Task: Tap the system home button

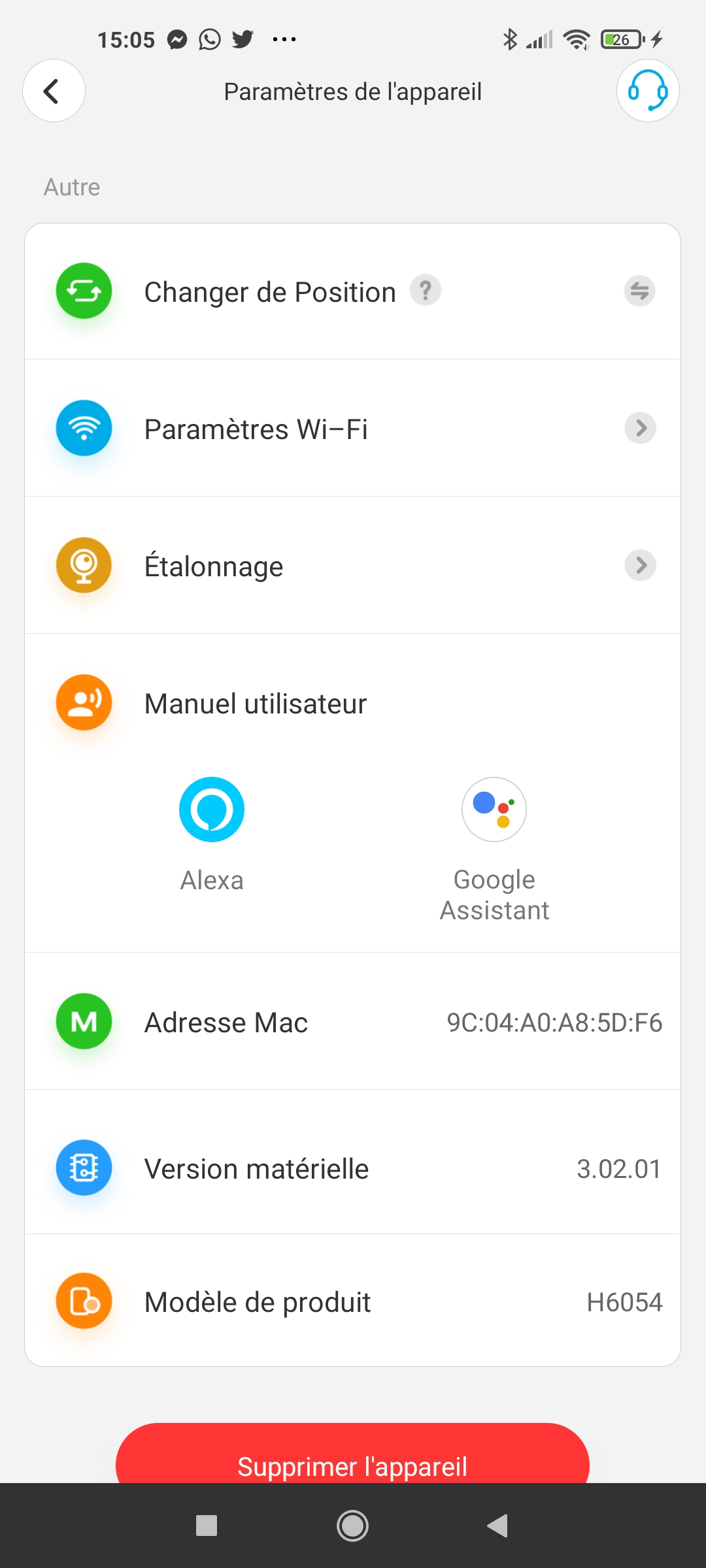Action: [x=352, y=1526]
